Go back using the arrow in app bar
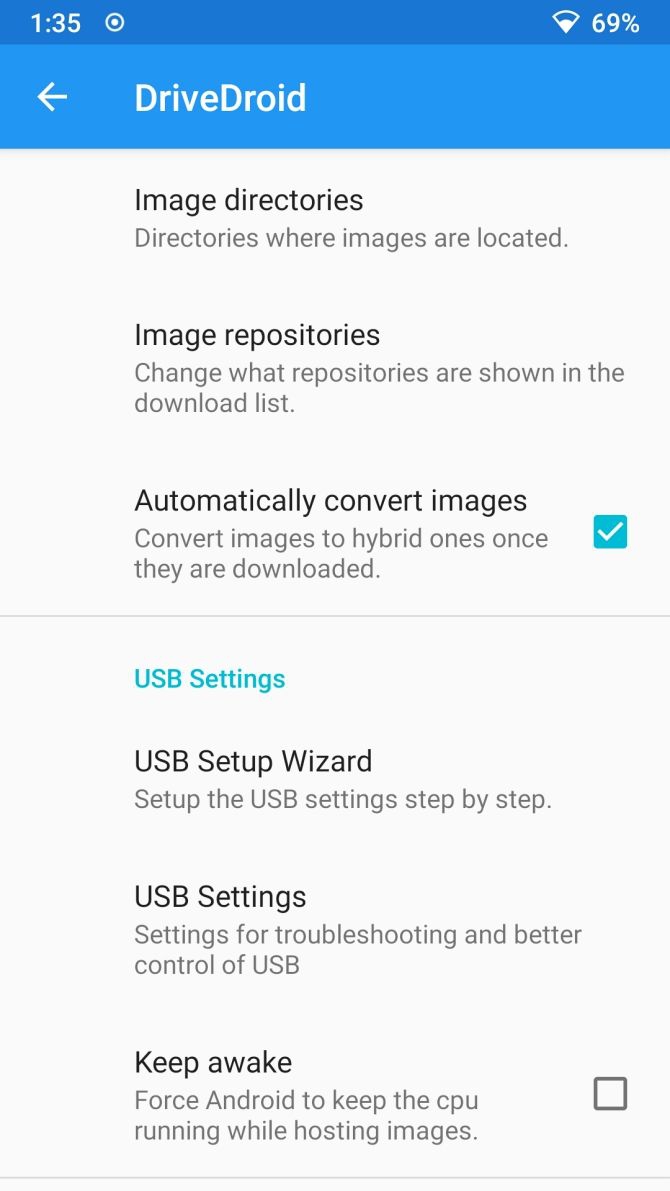 (x=52, y=97)
